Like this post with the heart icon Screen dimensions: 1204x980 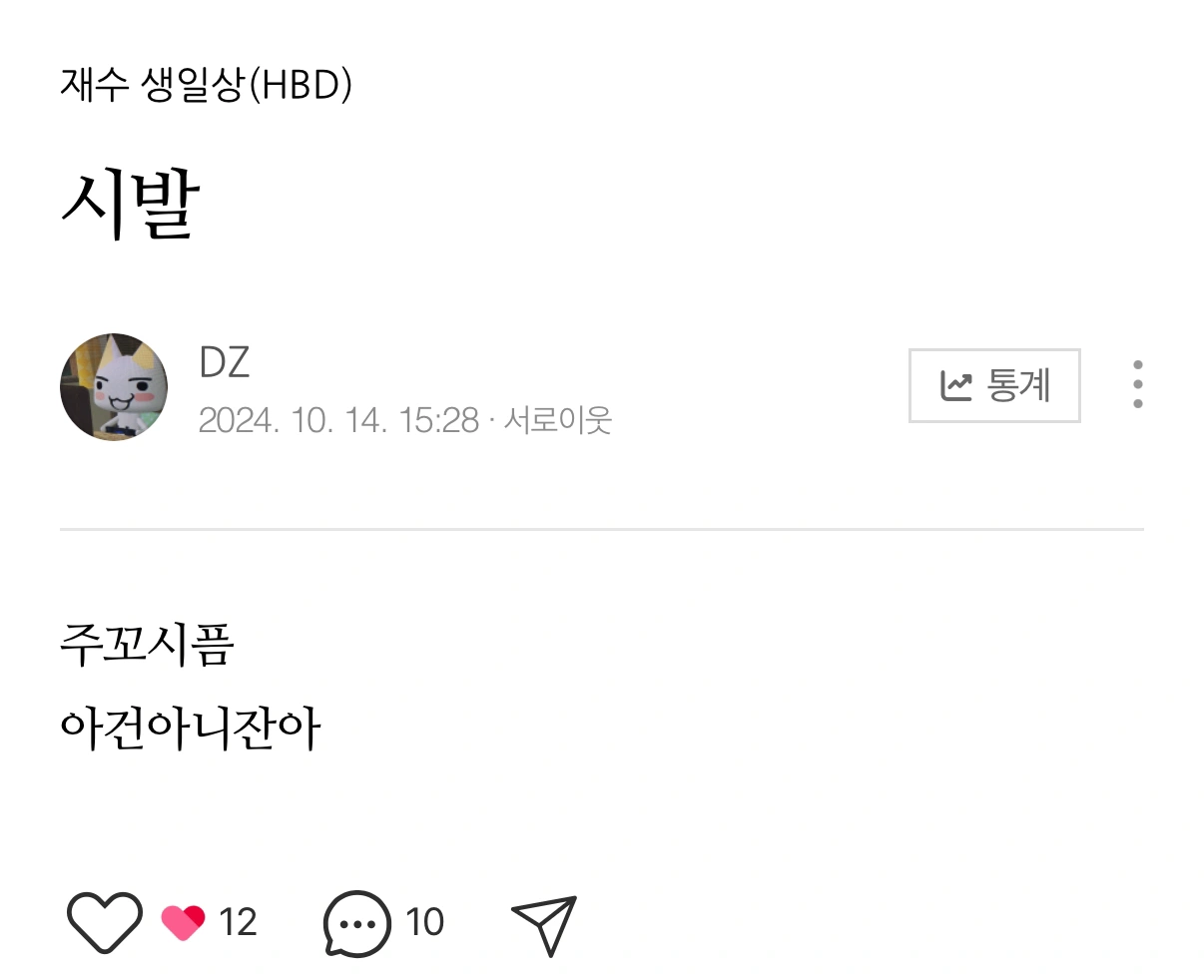pos(104,922)
